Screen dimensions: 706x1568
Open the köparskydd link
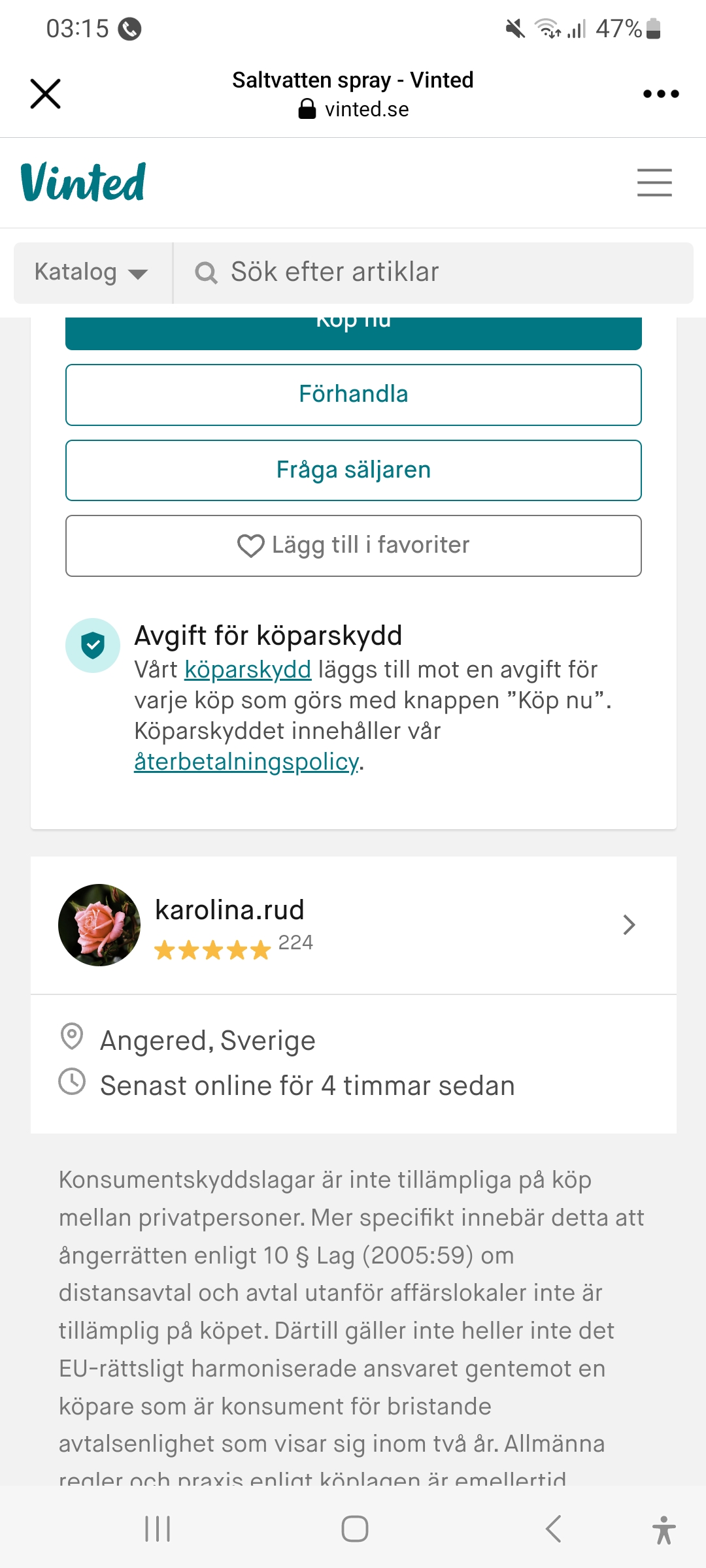point(247,670)
